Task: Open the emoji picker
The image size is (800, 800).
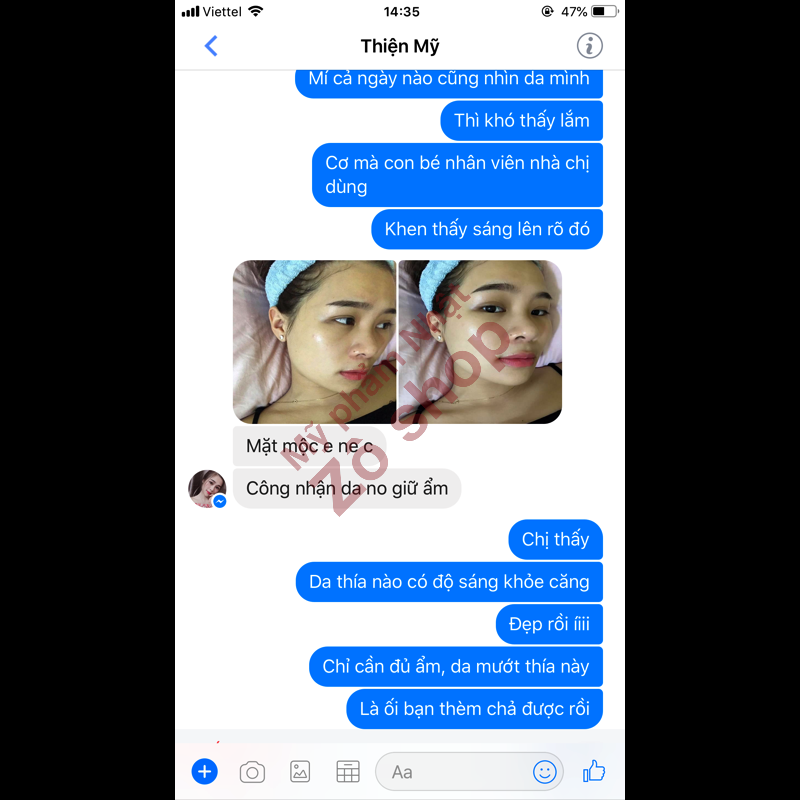Action: click(x=544, y=771)
